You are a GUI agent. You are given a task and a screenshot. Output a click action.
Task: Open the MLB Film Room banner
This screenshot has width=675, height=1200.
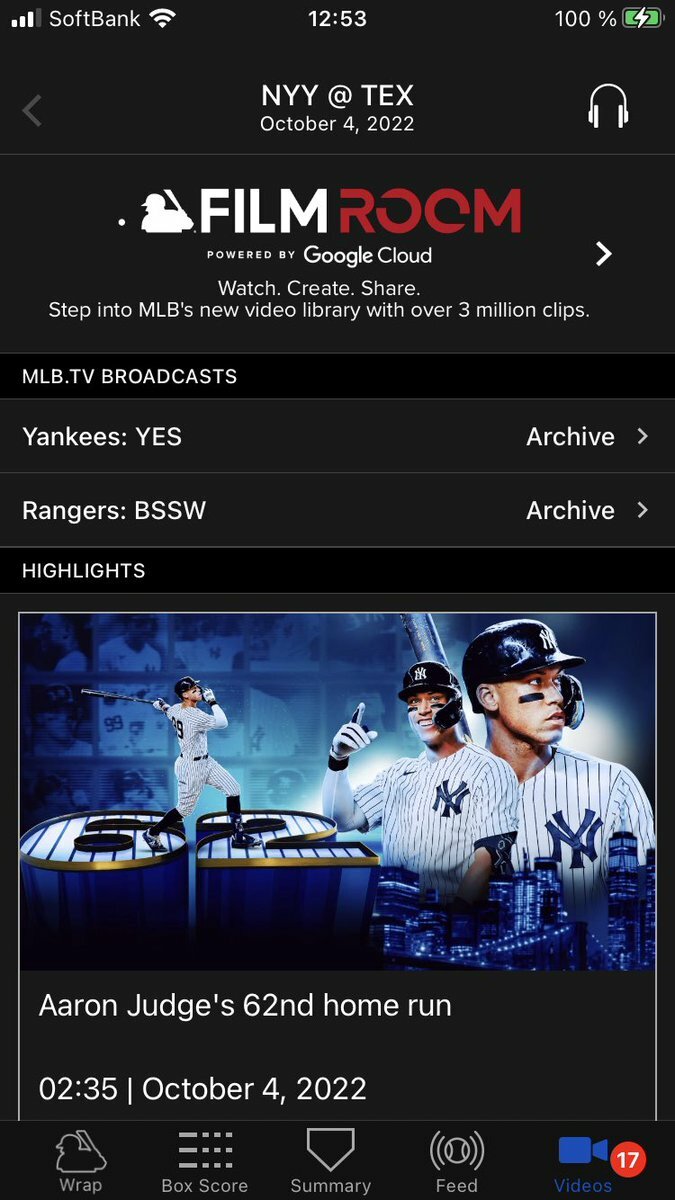point(337,253)
